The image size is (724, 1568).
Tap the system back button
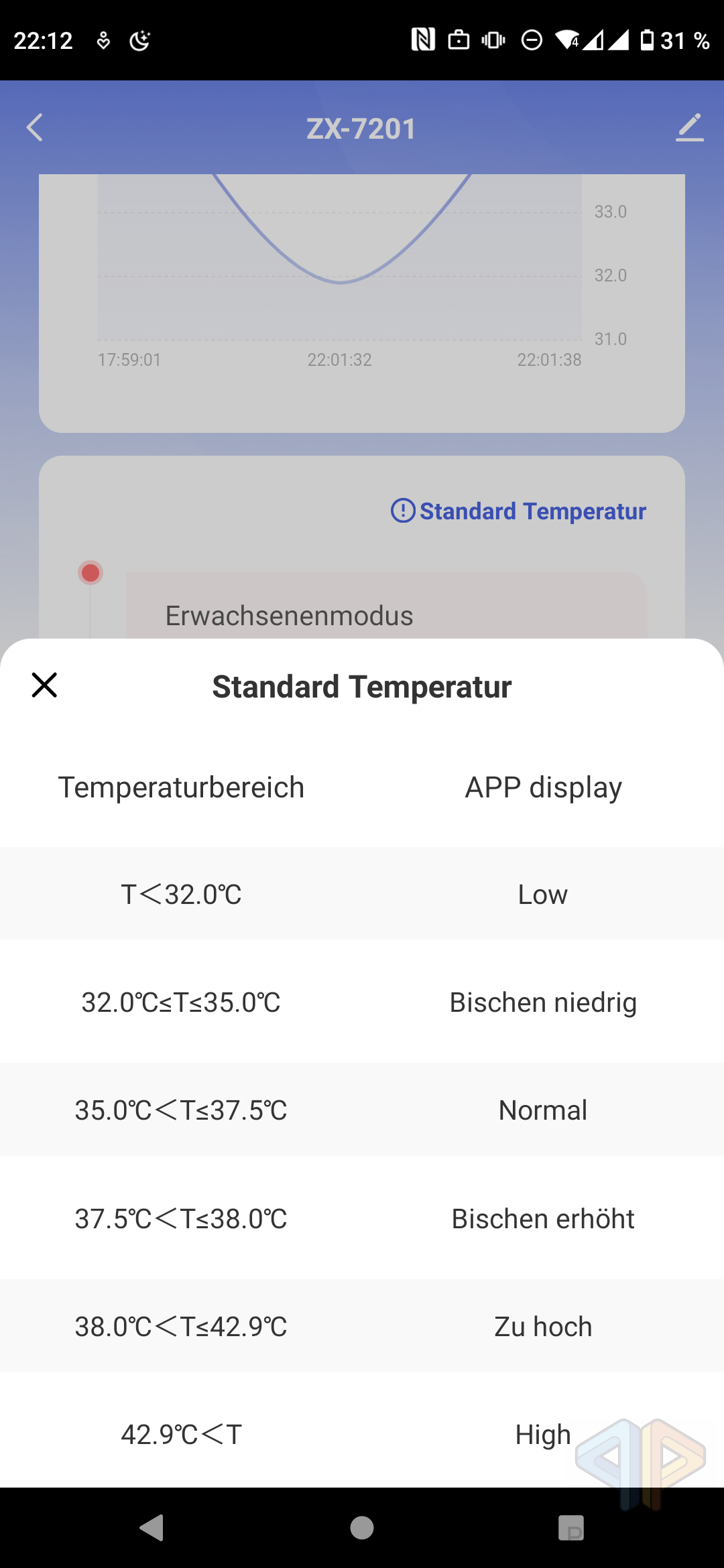(152, 1528)
